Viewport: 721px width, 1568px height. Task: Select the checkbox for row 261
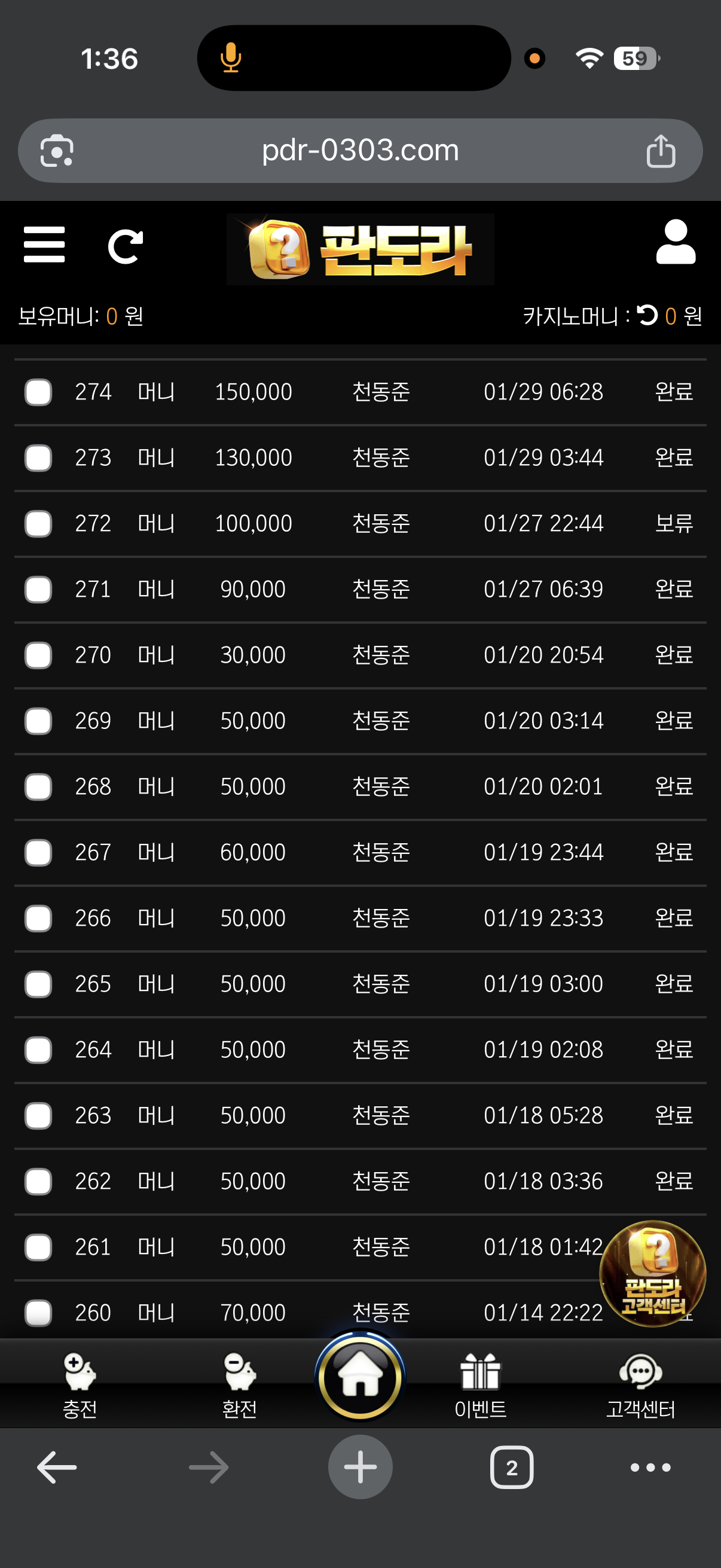(38, 1247)
